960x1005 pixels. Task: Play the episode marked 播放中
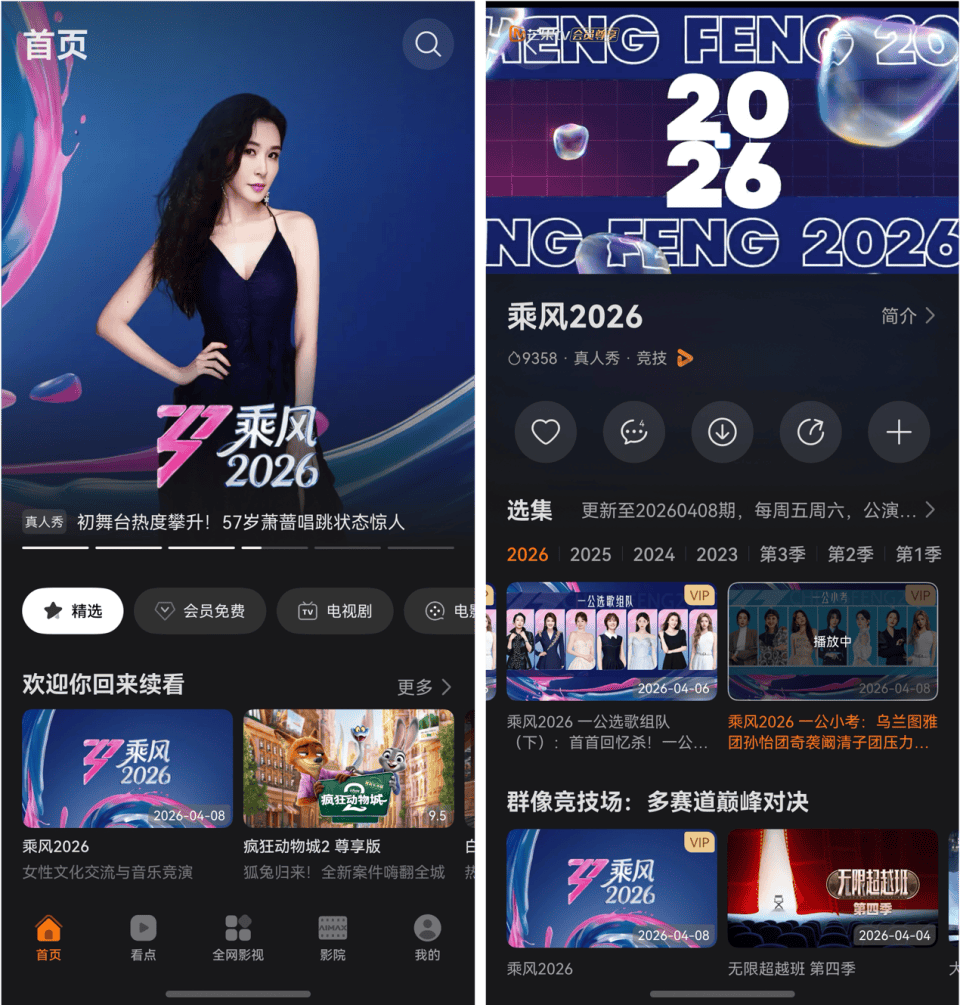pos(832,640)
